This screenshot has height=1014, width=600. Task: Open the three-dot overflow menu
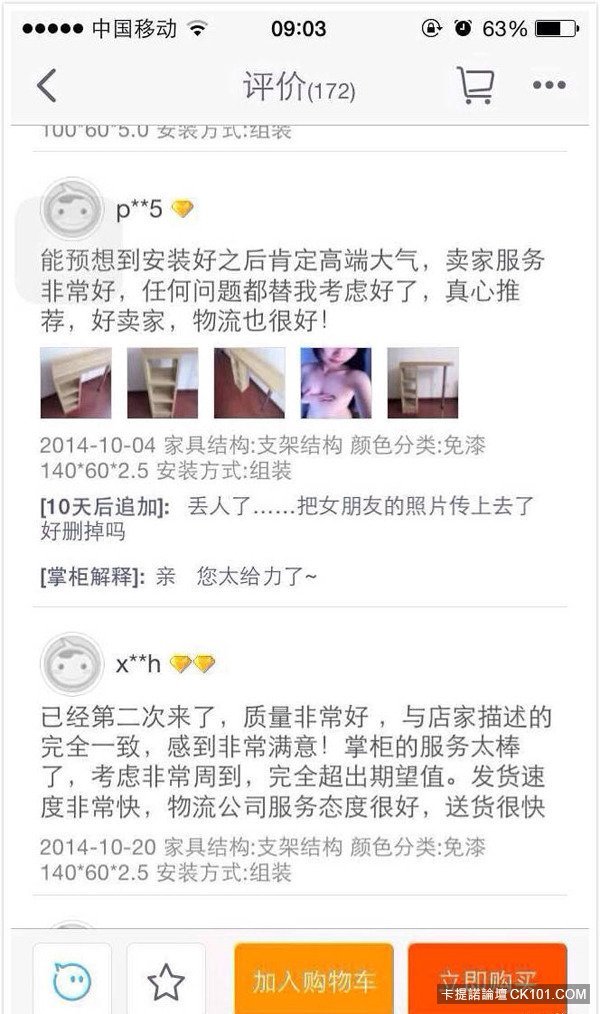tap(549, 86)
